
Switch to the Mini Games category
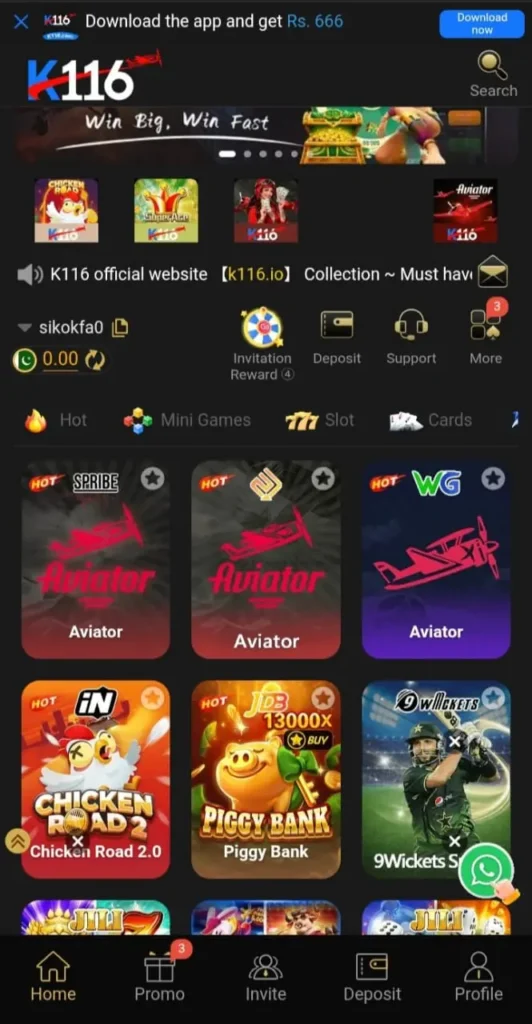click(x=187, y=420)
